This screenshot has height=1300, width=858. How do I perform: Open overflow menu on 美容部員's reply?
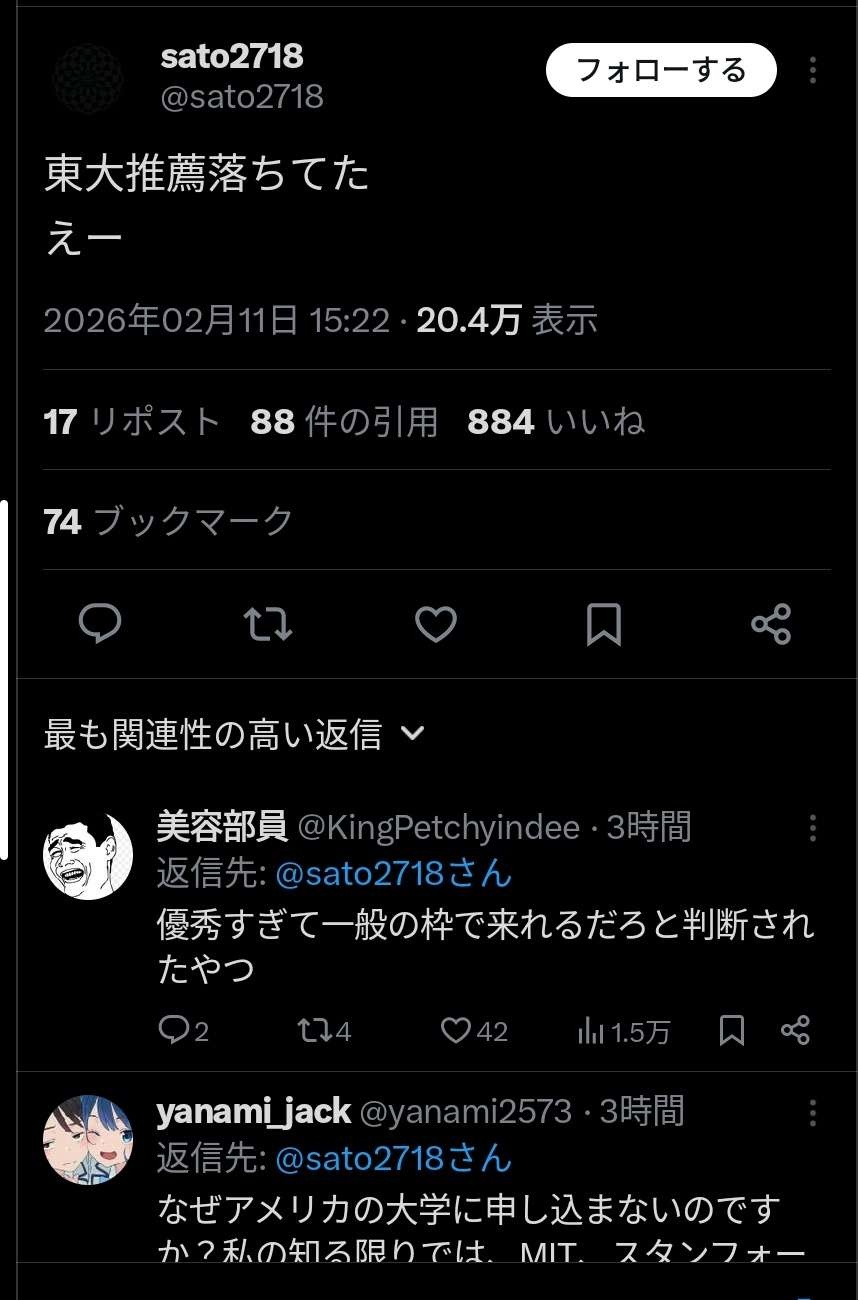813,828
